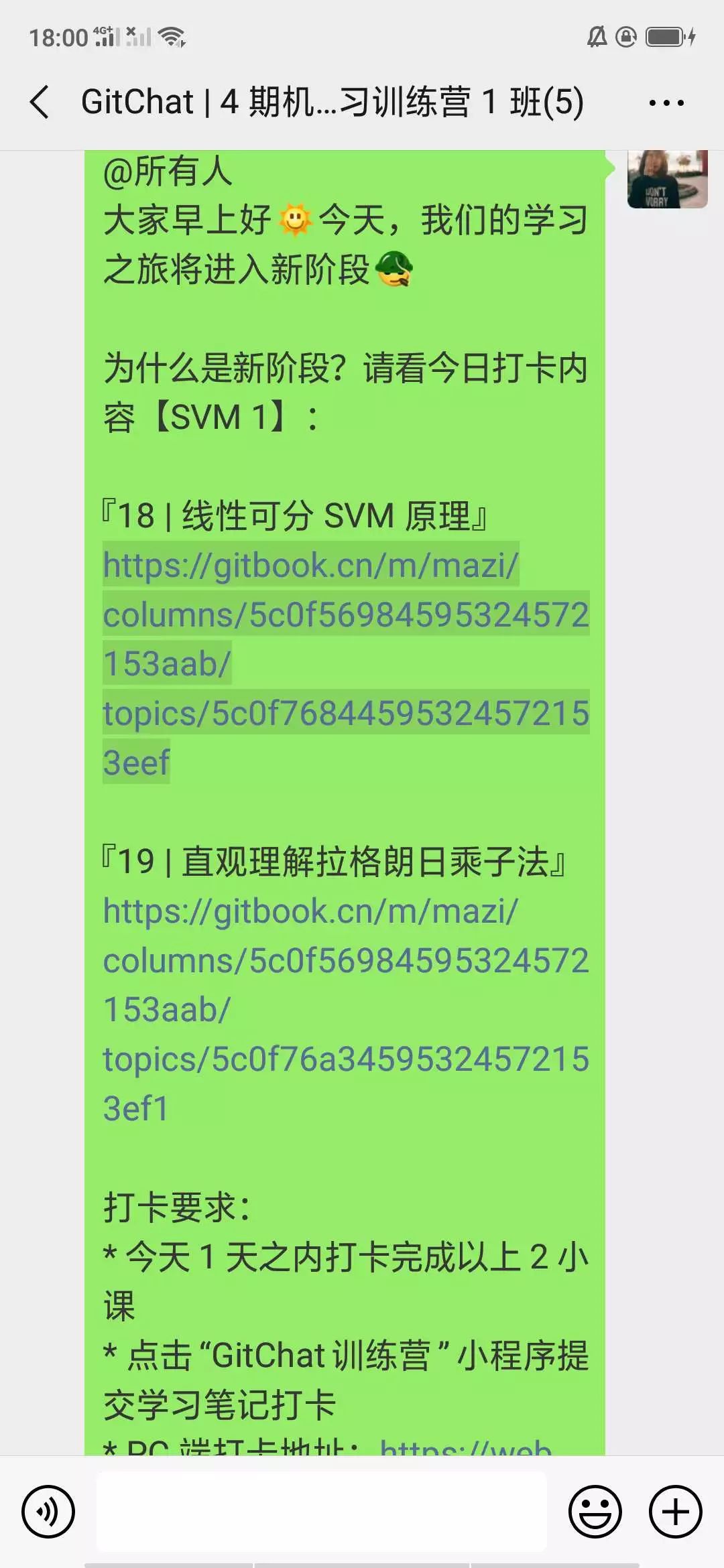Switch to voice message input
Screen dimensions: 724x1568
[48, 1511]
